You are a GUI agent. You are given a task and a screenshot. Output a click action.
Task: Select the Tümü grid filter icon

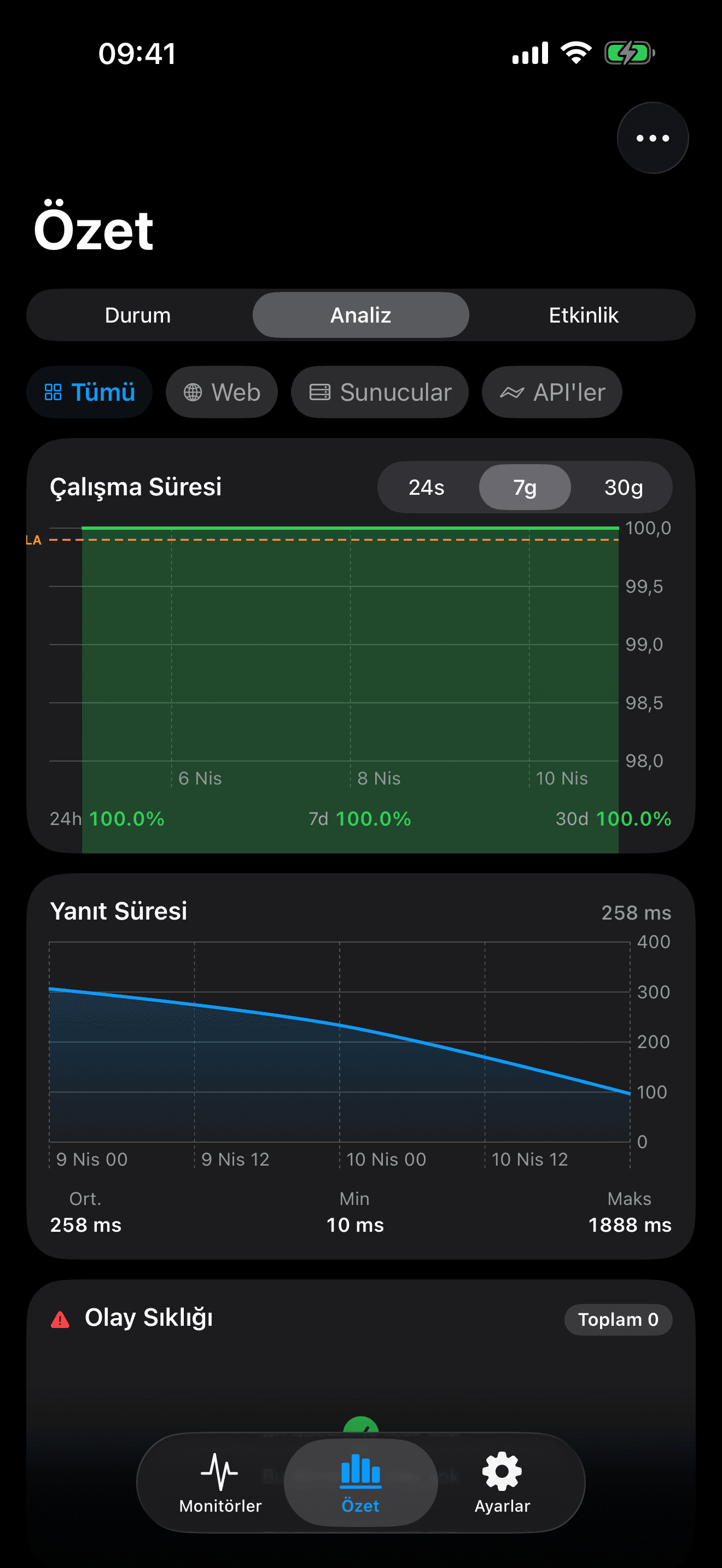[54, 392]
